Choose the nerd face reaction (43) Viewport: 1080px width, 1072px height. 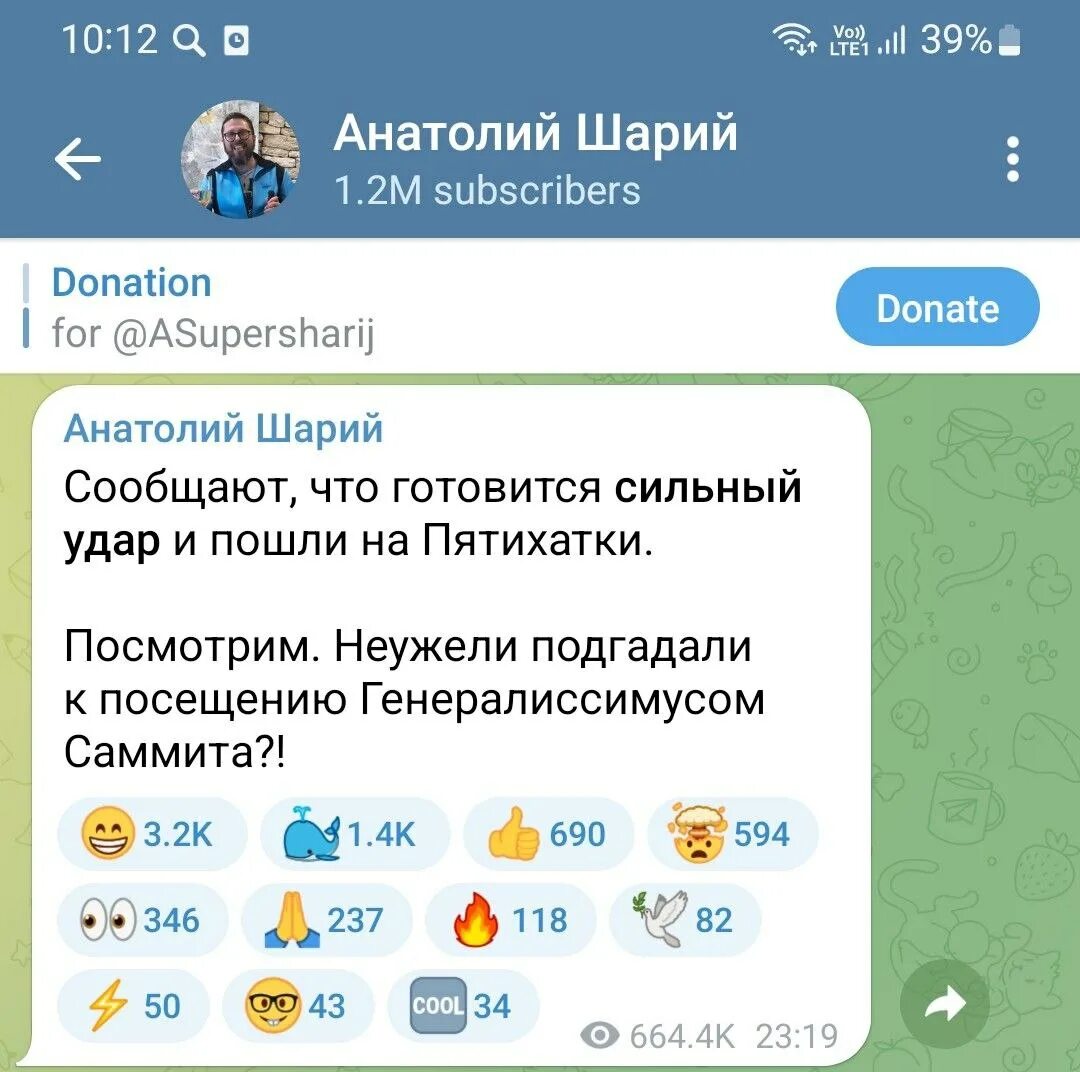click(x=298, y=1005)
